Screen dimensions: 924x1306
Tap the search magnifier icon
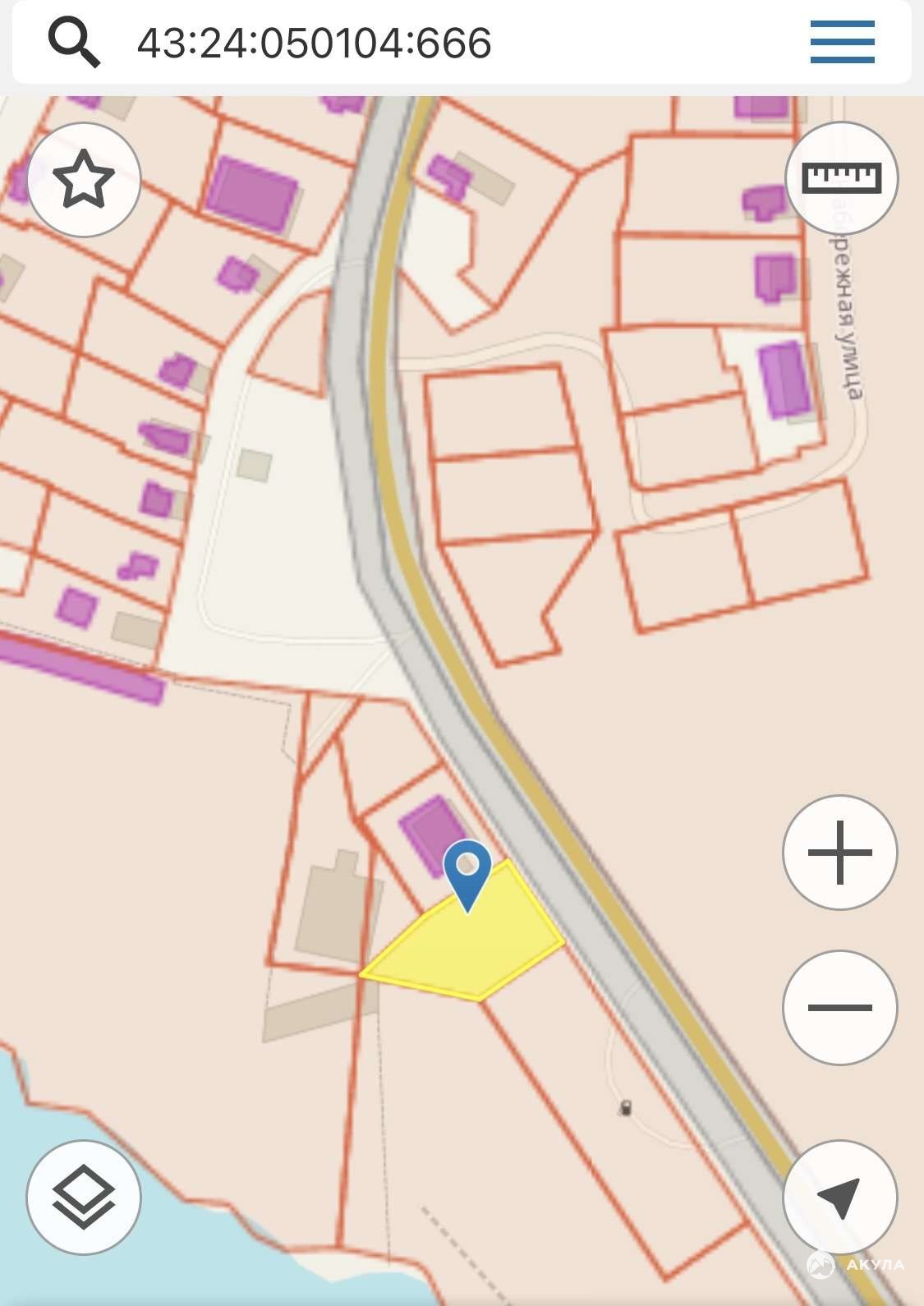pyautogui.click(x=74, y=42)
